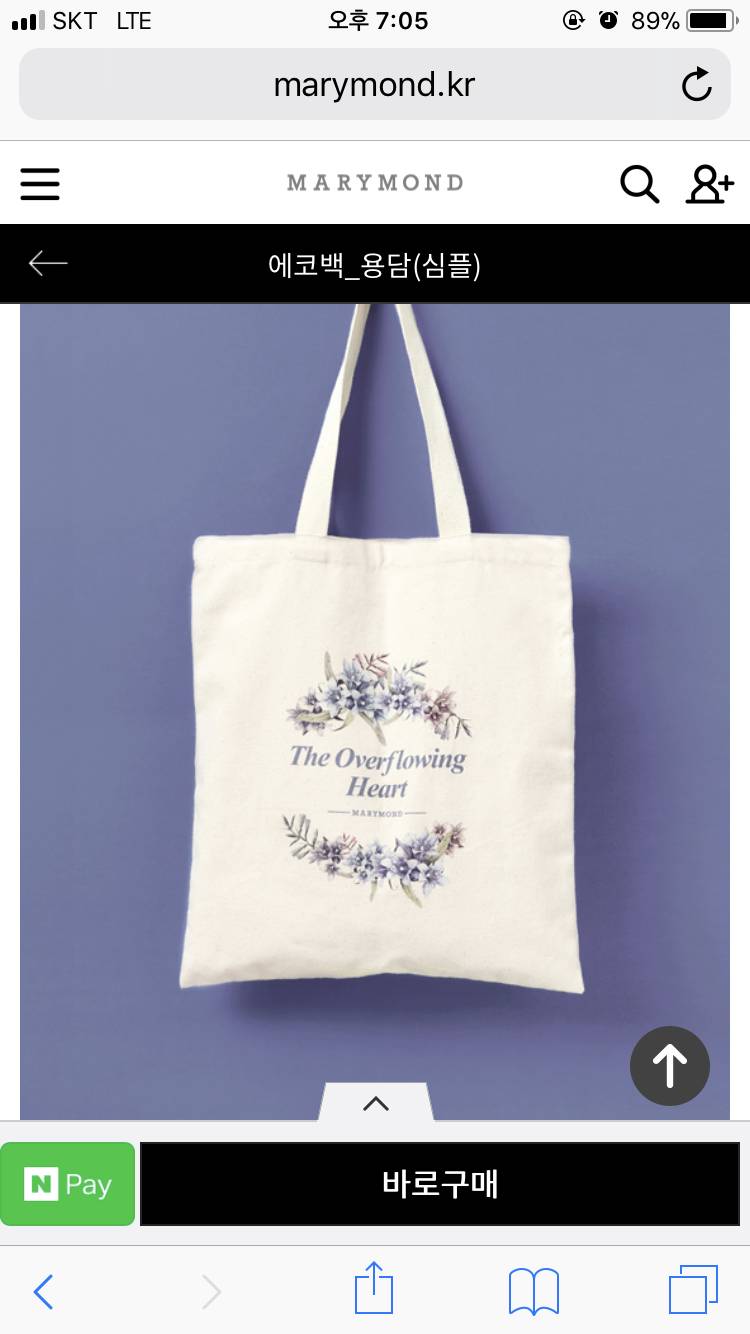750x1334 pixels.
Task: Open the Safari share sheet
Action: coord(375,1290)
